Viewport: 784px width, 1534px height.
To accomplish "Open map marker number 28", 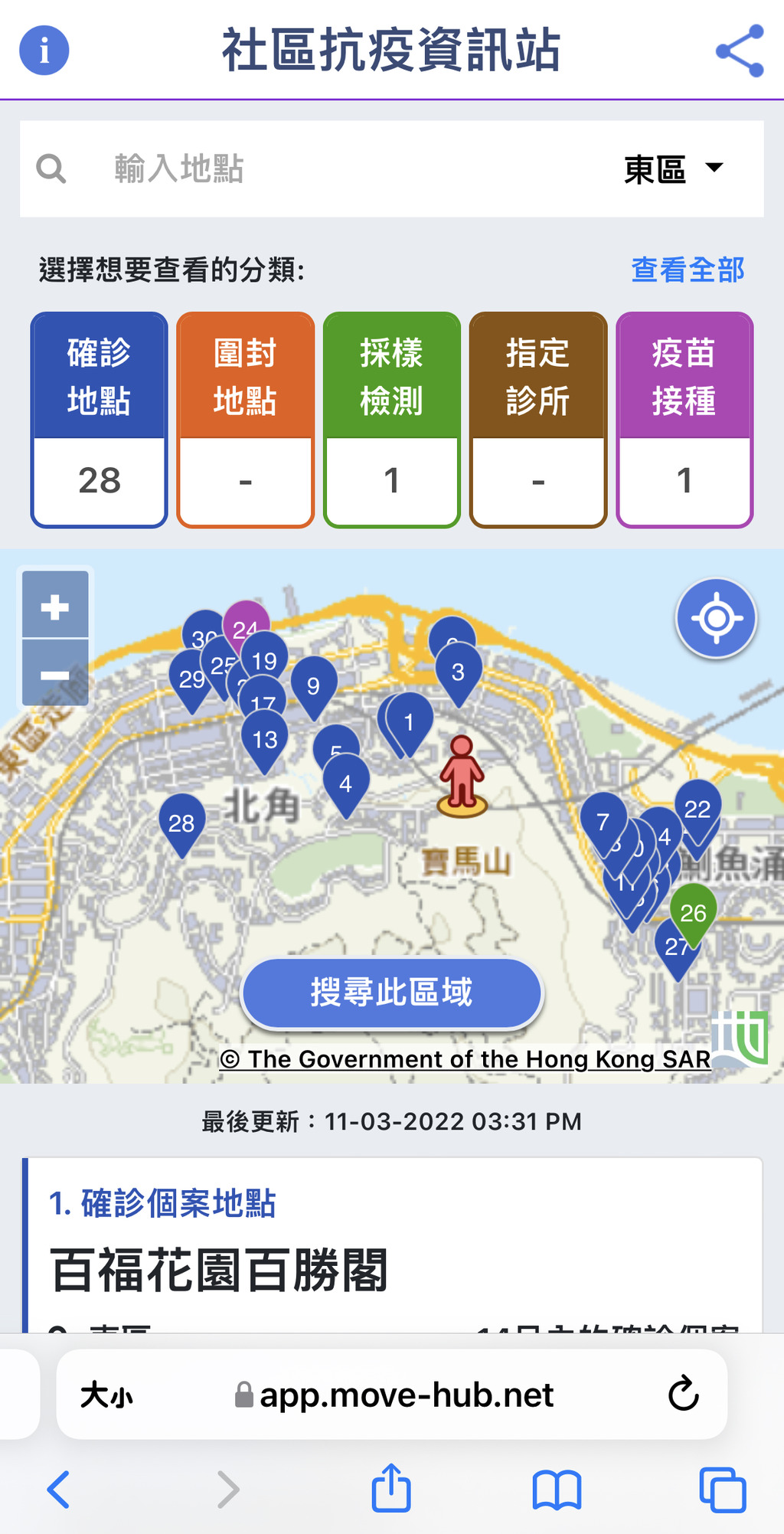I will (x=181, y=821).
